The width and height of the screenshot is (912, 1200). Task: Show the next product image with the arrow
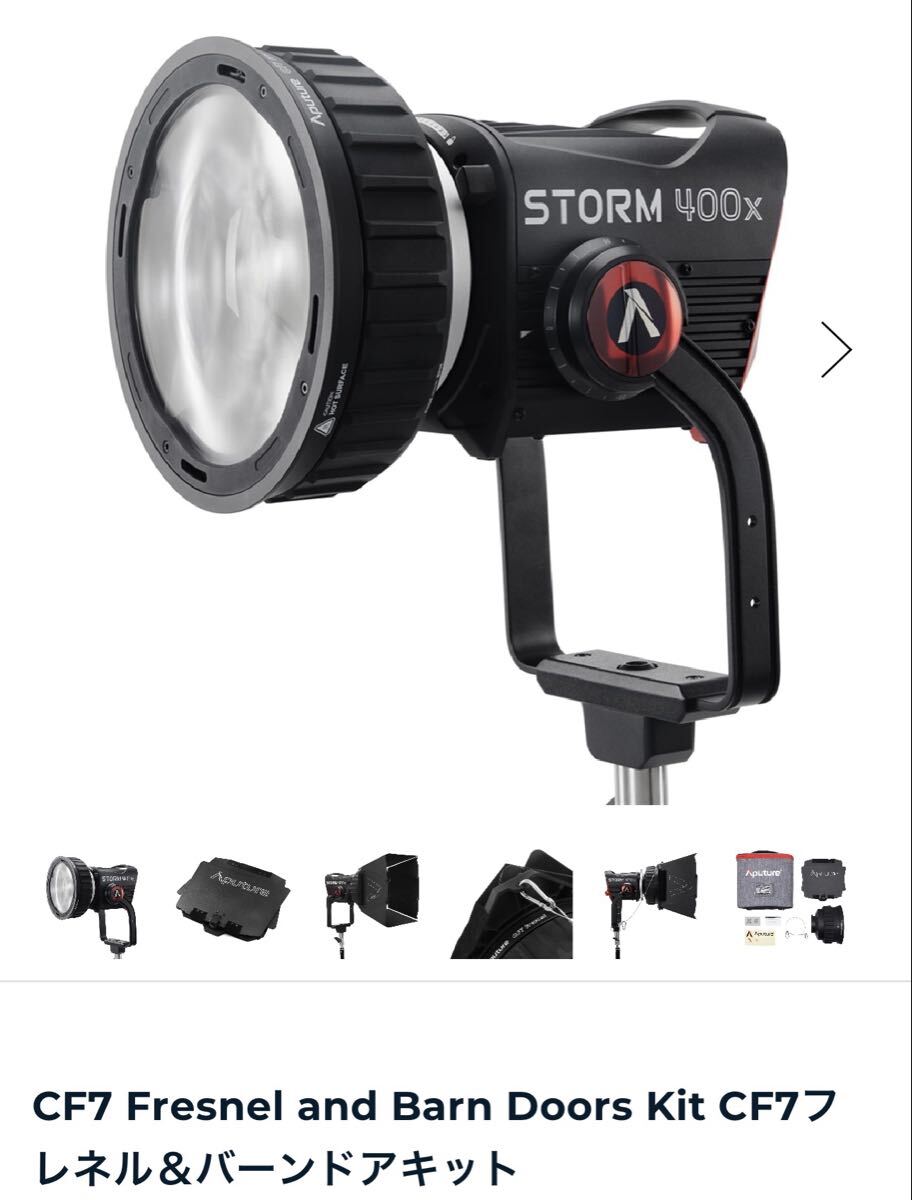point(836,349)
